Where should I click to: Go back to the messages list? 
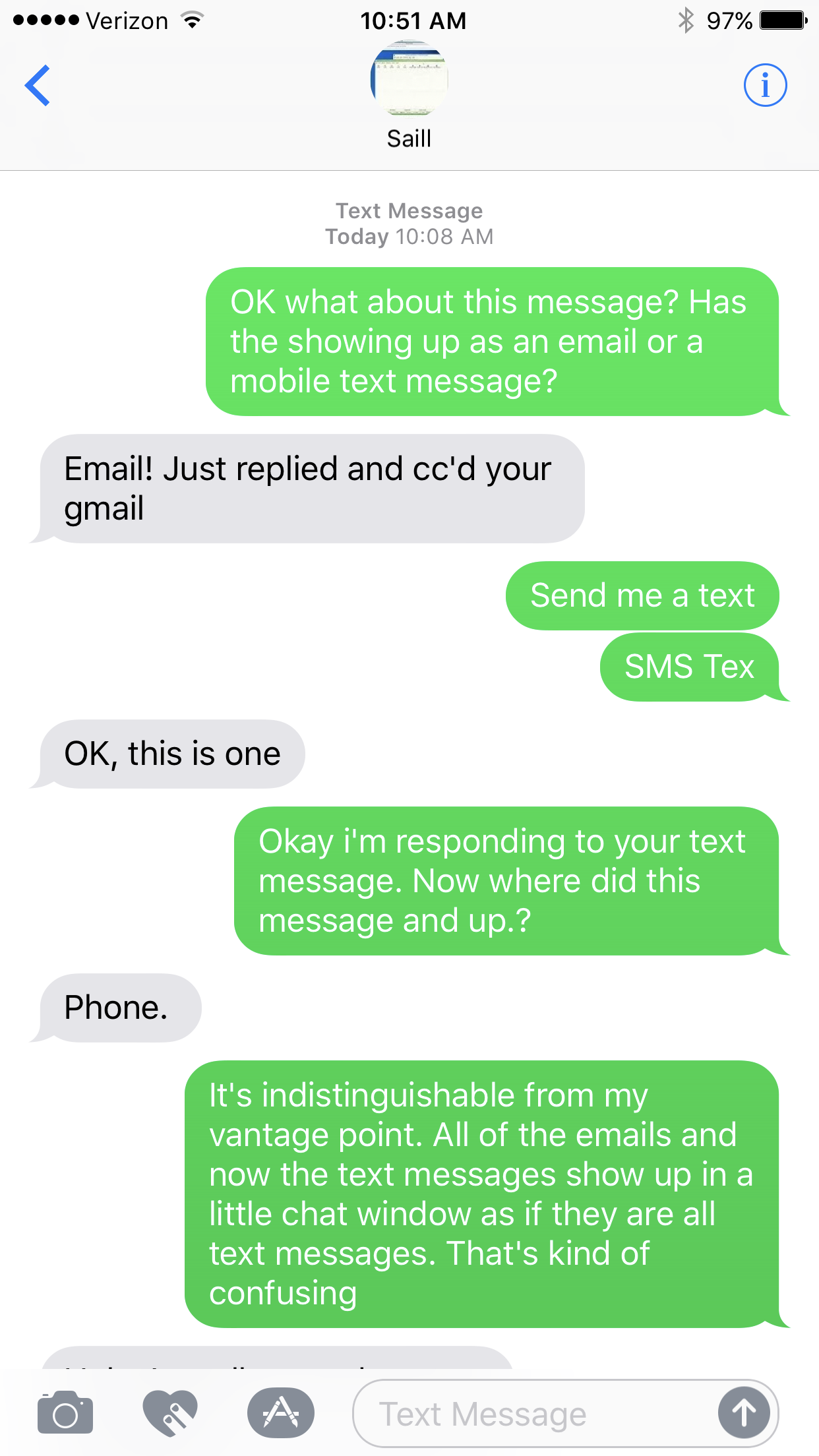(x=38, y=86)
